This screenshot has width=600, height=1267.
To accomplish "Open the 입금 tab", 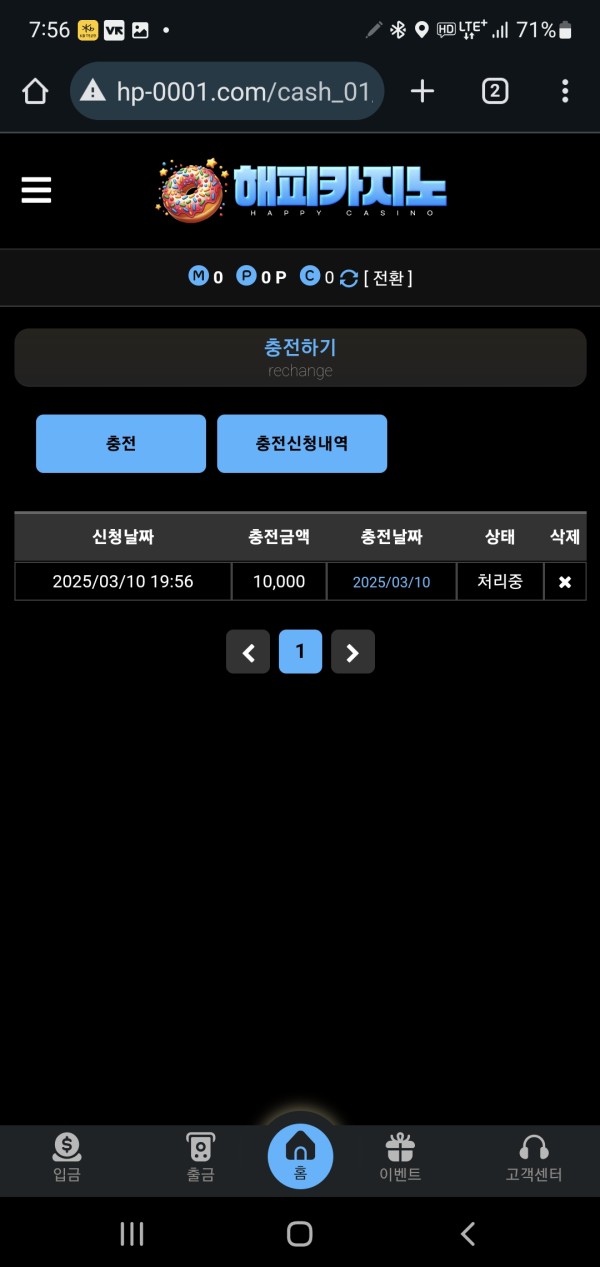I will pos(67,1159).
